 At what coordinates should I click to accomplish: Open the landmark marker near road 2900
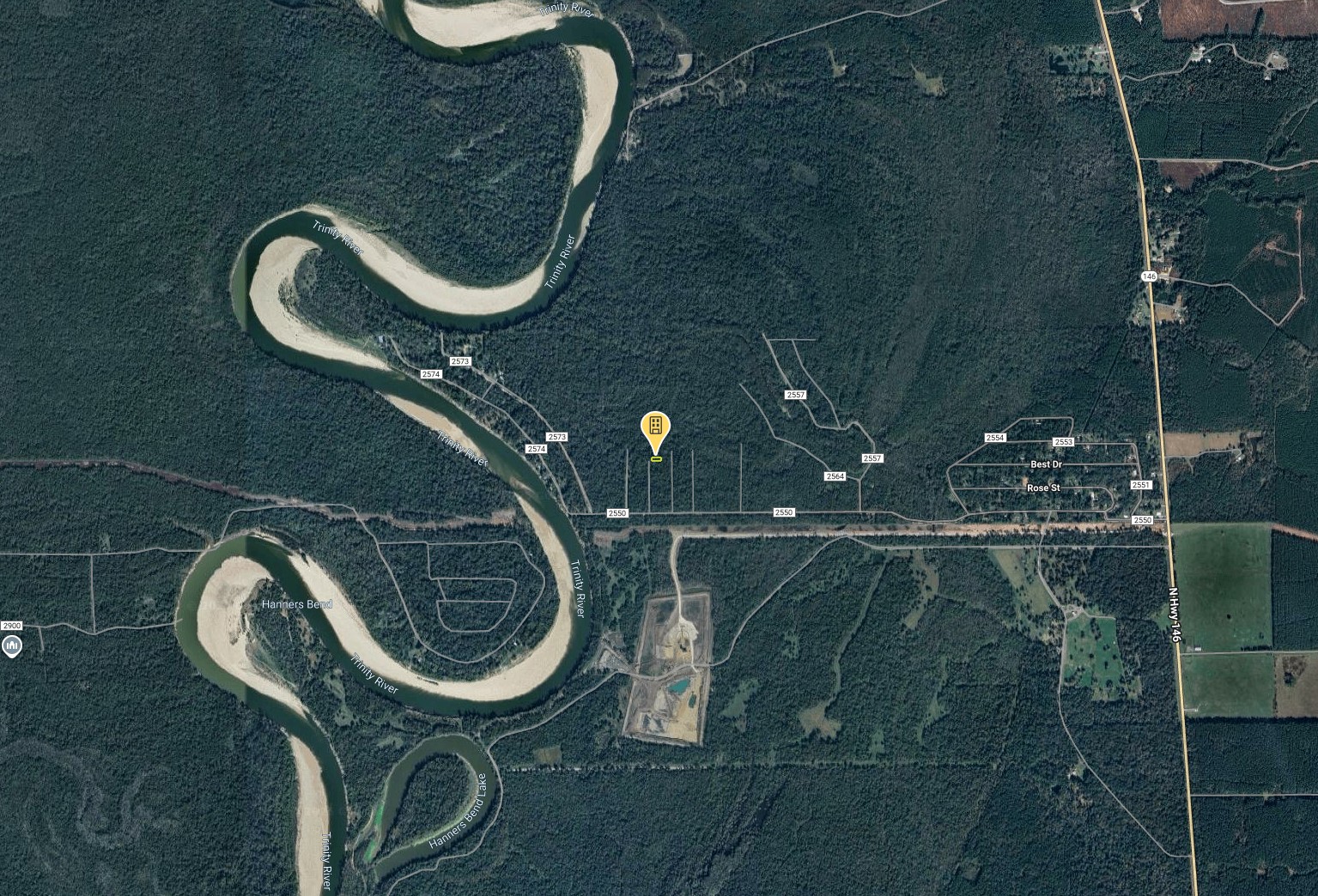(11, 645)
